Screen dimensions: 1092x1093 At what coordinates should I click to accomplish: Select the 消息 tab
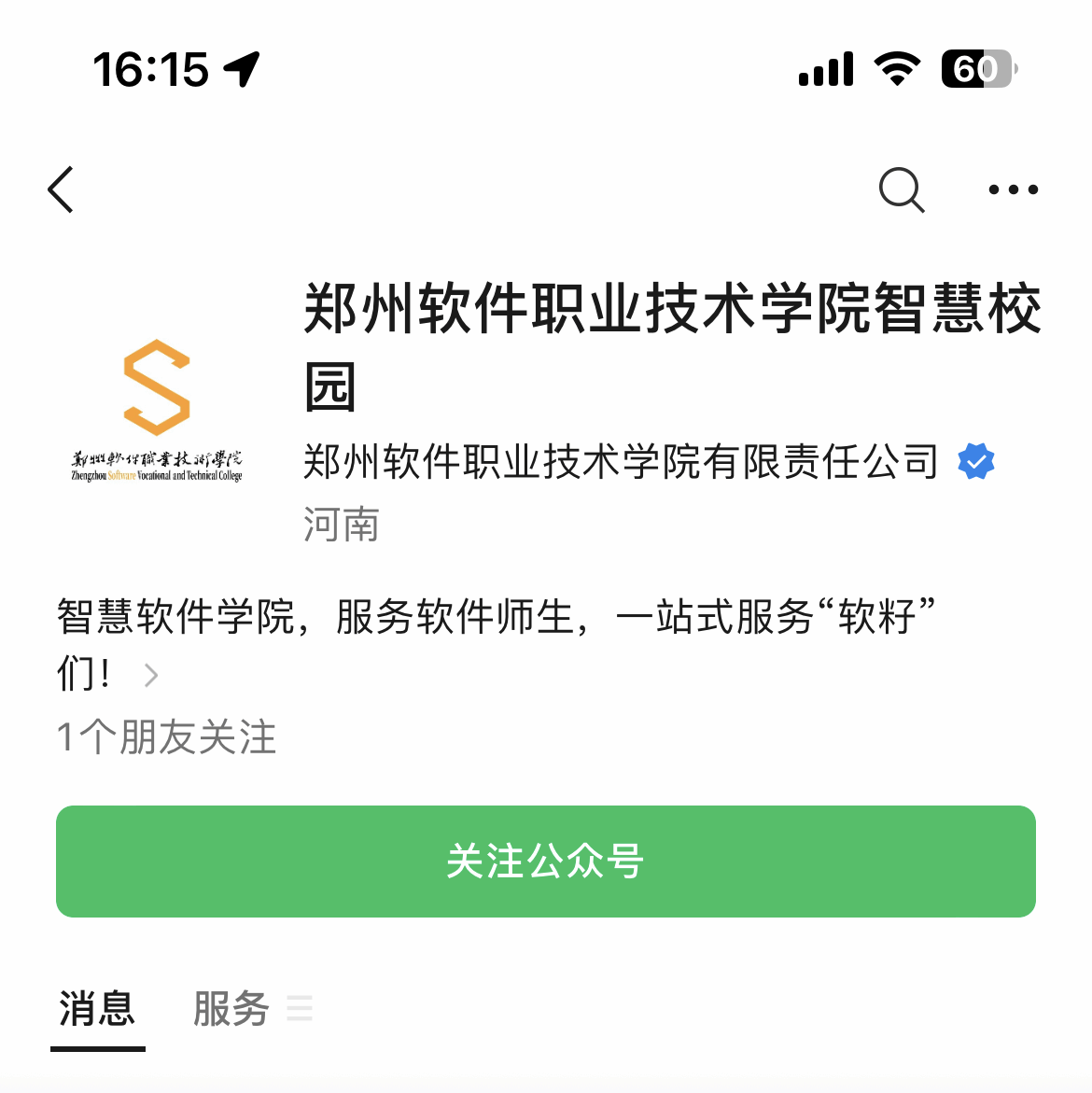click(x=97, y=1009)
